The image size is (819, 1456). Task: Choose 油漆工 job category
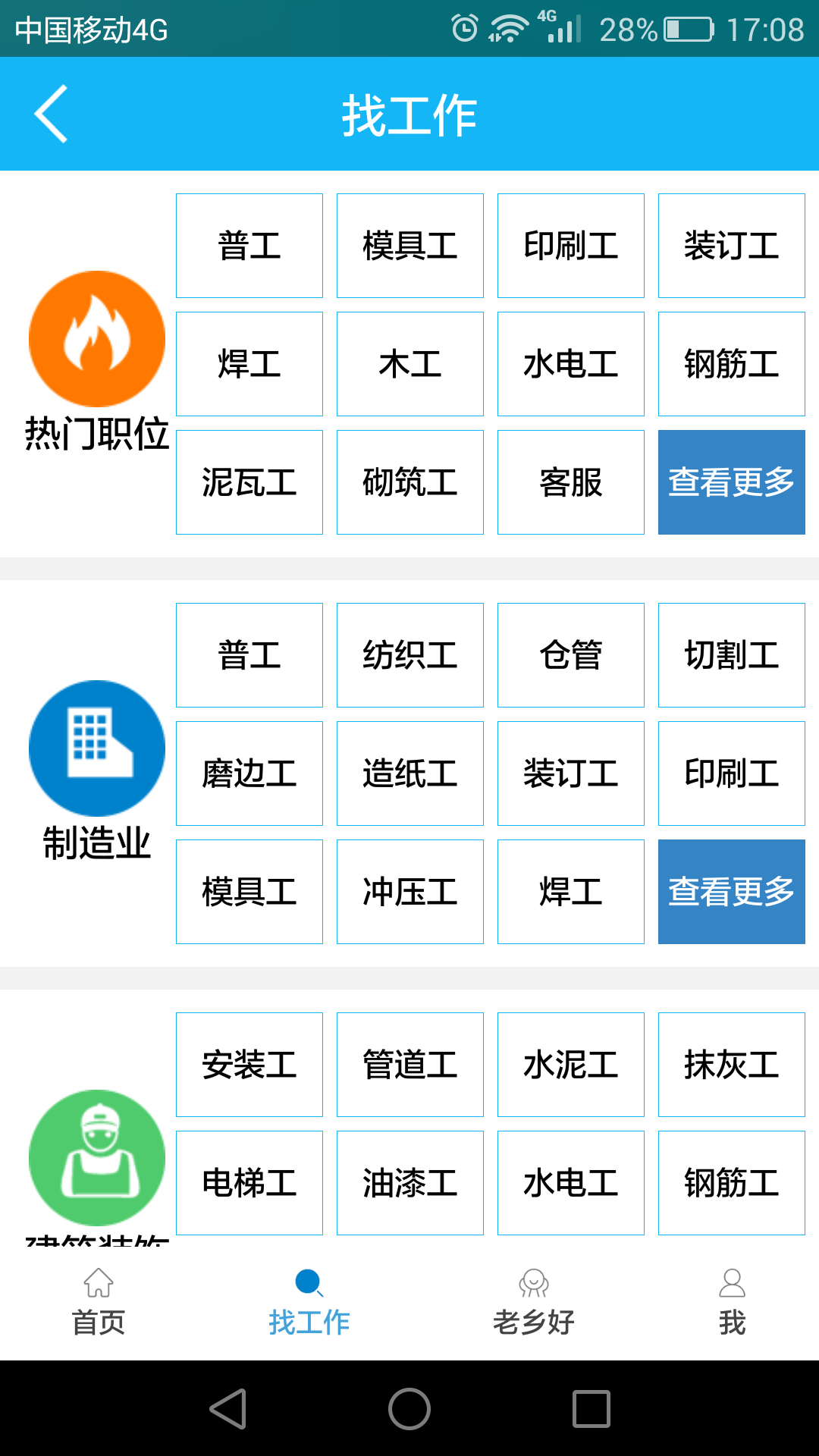click(410, 1183)
